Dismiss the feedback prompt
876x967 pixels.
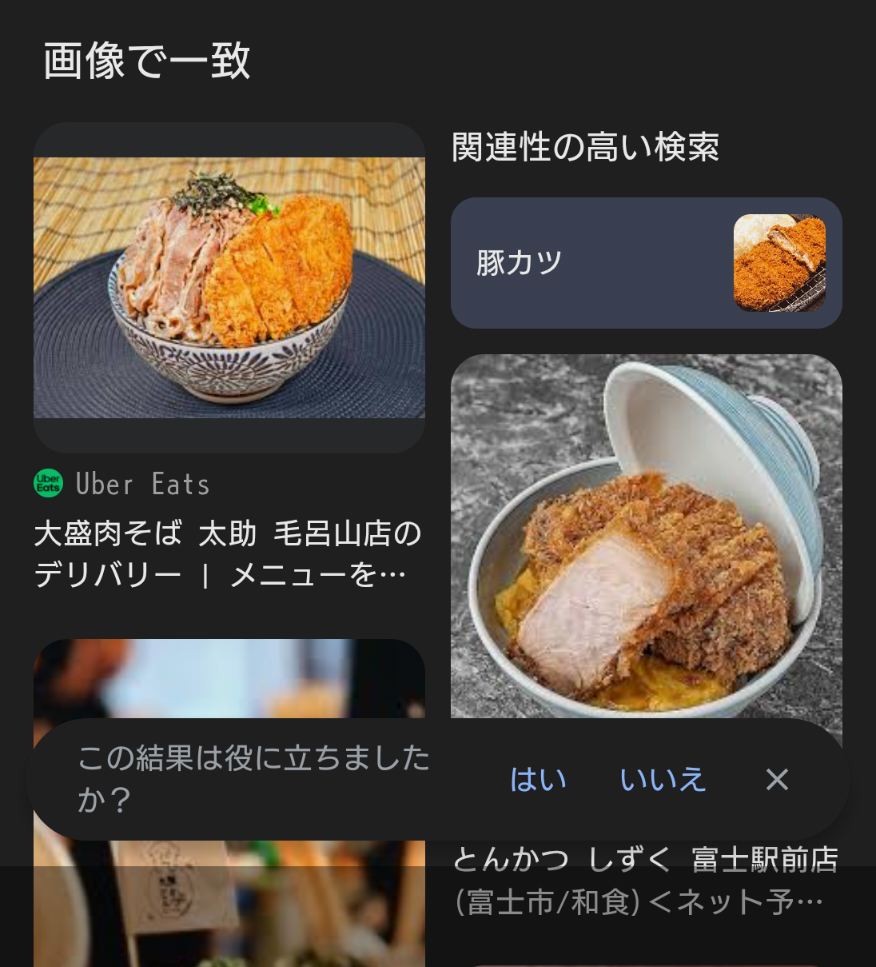[777, 779]
